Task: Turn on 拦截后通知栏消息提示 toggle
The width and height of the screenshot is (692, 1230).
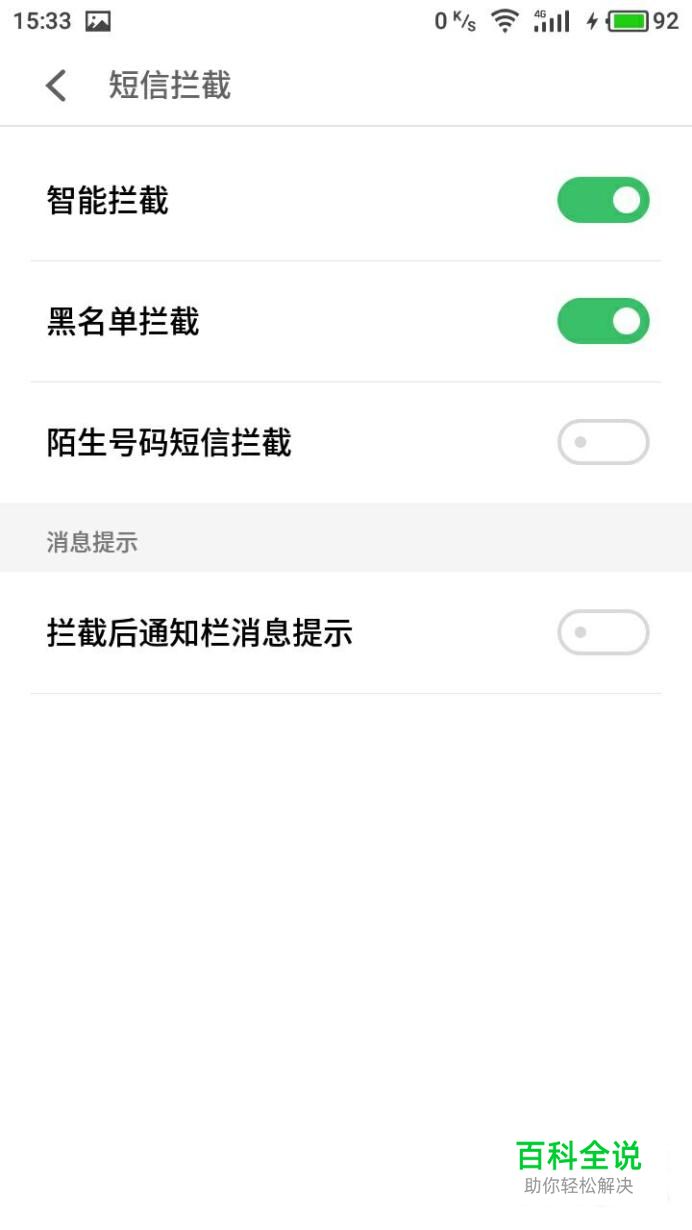Action: (x=603, y=632)
